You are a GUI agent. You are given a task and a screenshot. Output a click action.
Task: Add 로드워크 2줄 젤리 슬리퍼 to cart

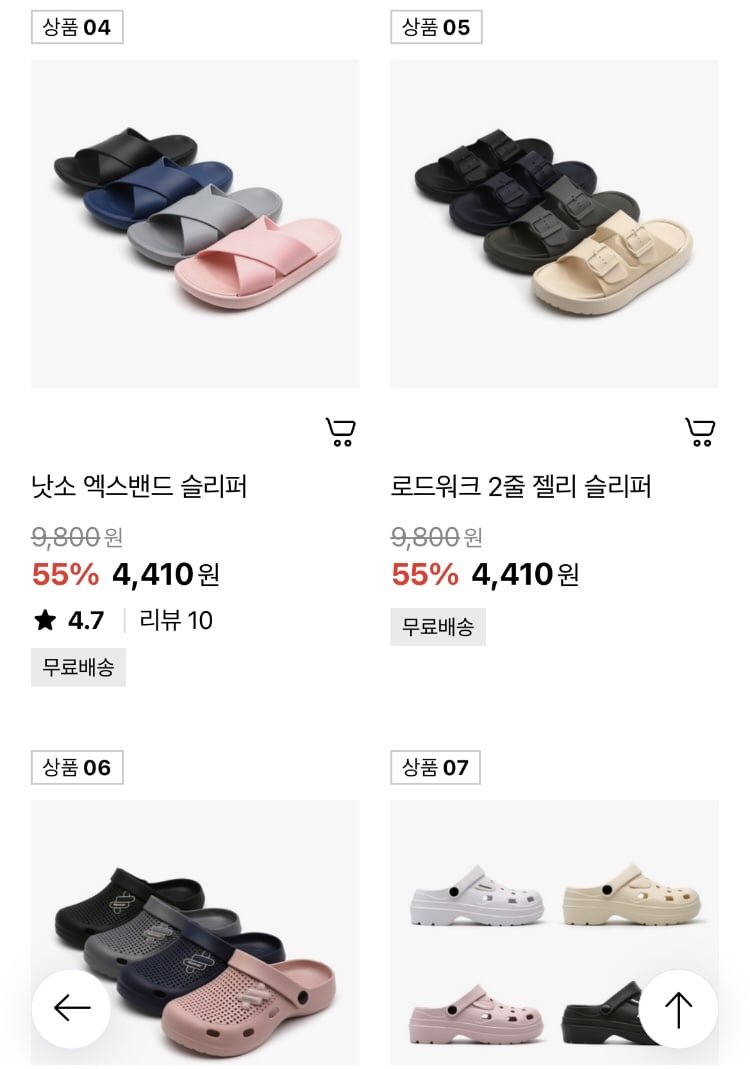[x=700, y=432]
